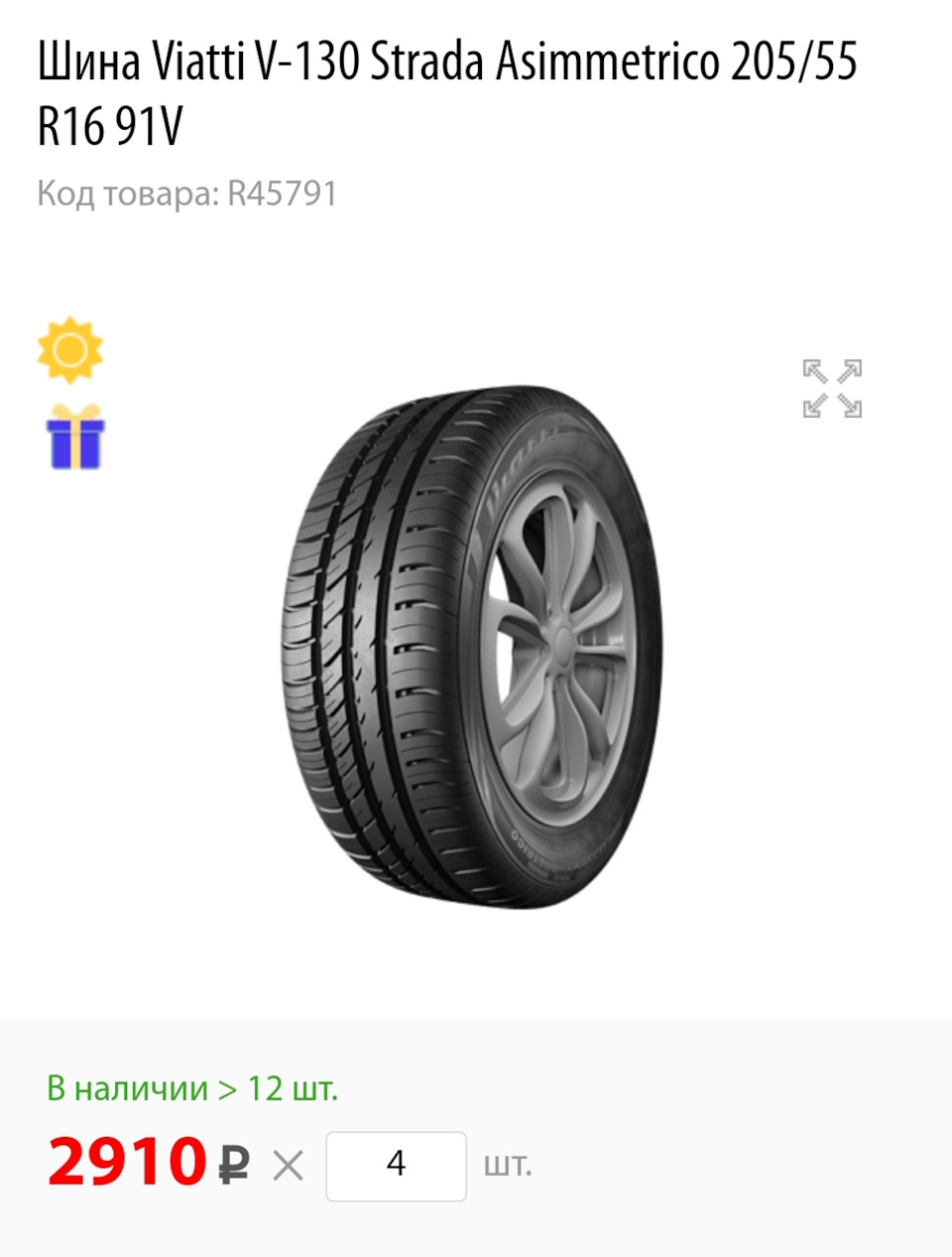This screenshot has width=952, height=1257.
Task: Open the Viatti tire product image
Action: tap(472, 646)
